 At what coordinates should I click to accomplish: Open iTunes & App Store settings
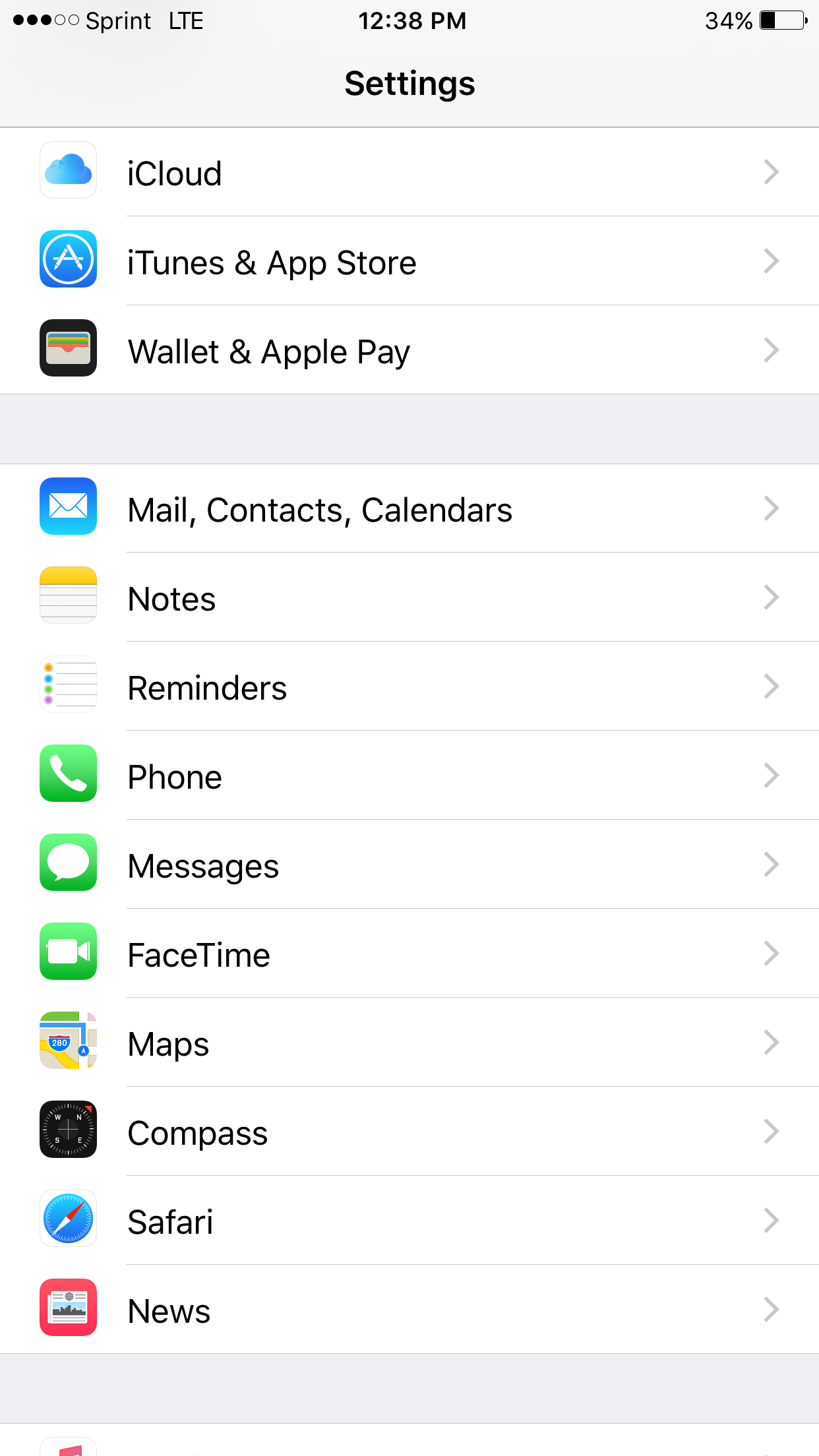point(409,262)
